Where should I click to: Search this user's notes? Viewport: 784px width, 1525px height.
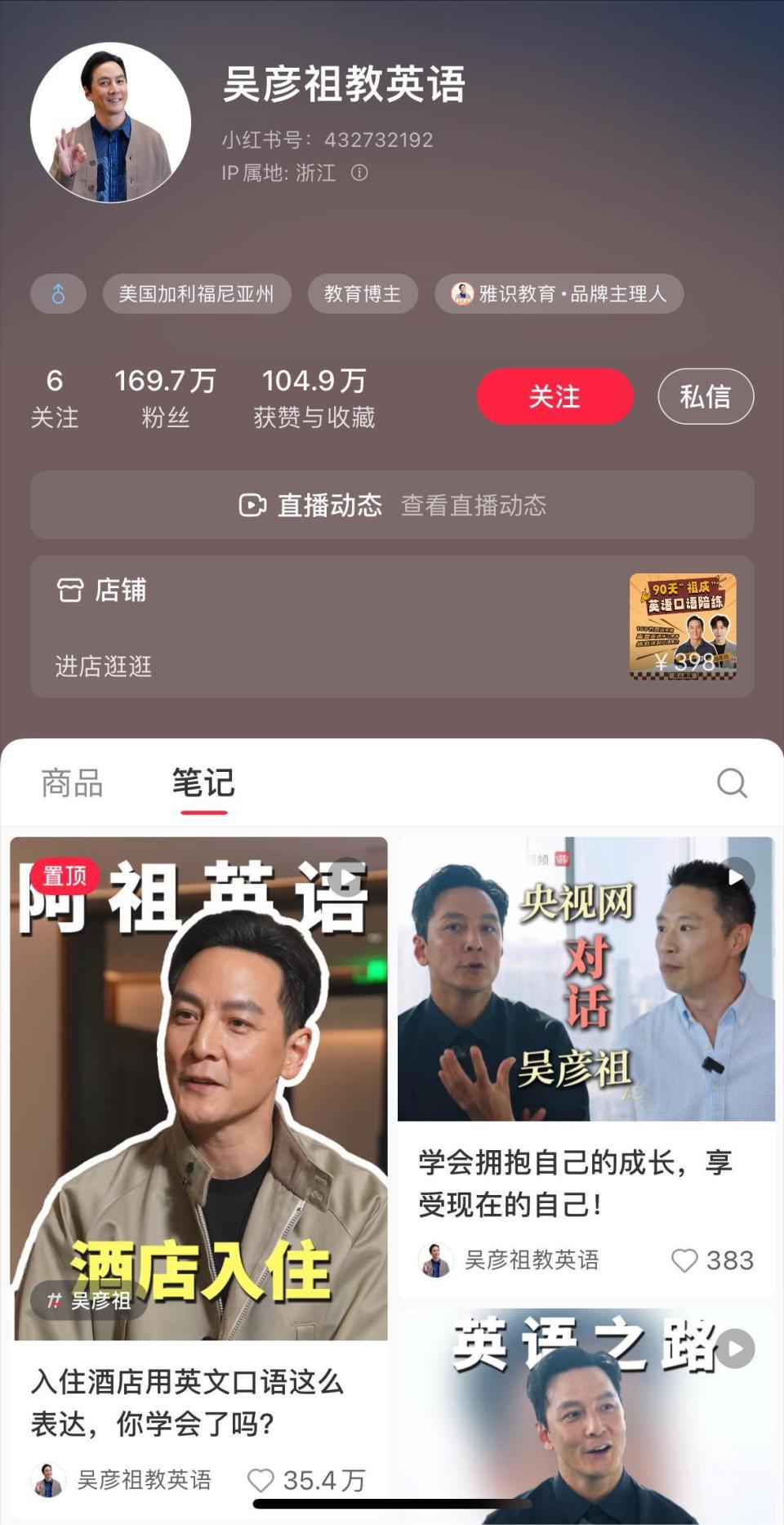732,783
